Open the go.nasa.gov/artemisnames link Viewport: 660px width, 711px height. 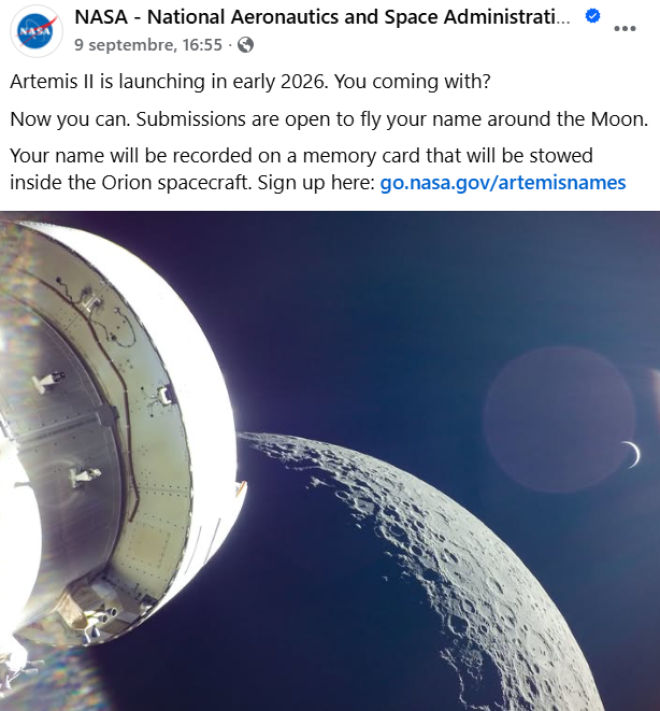point(503,183)
